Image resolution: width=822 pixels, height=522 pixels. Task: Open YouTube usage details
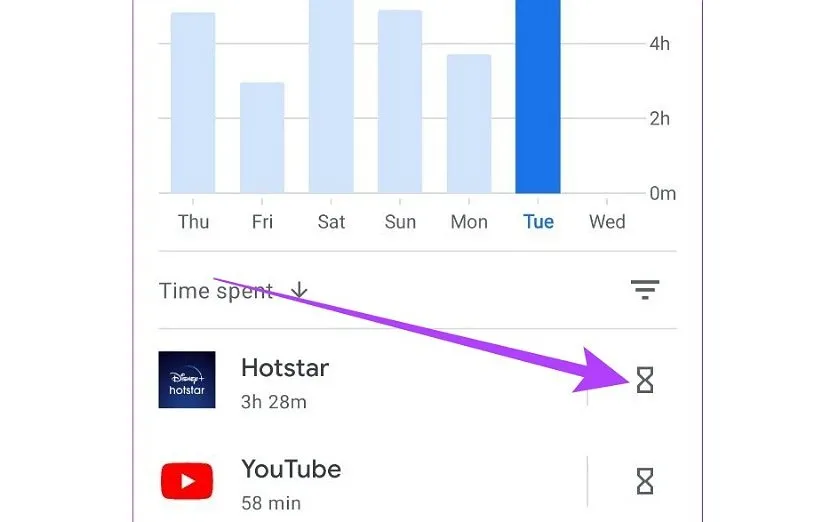point(290,481)
